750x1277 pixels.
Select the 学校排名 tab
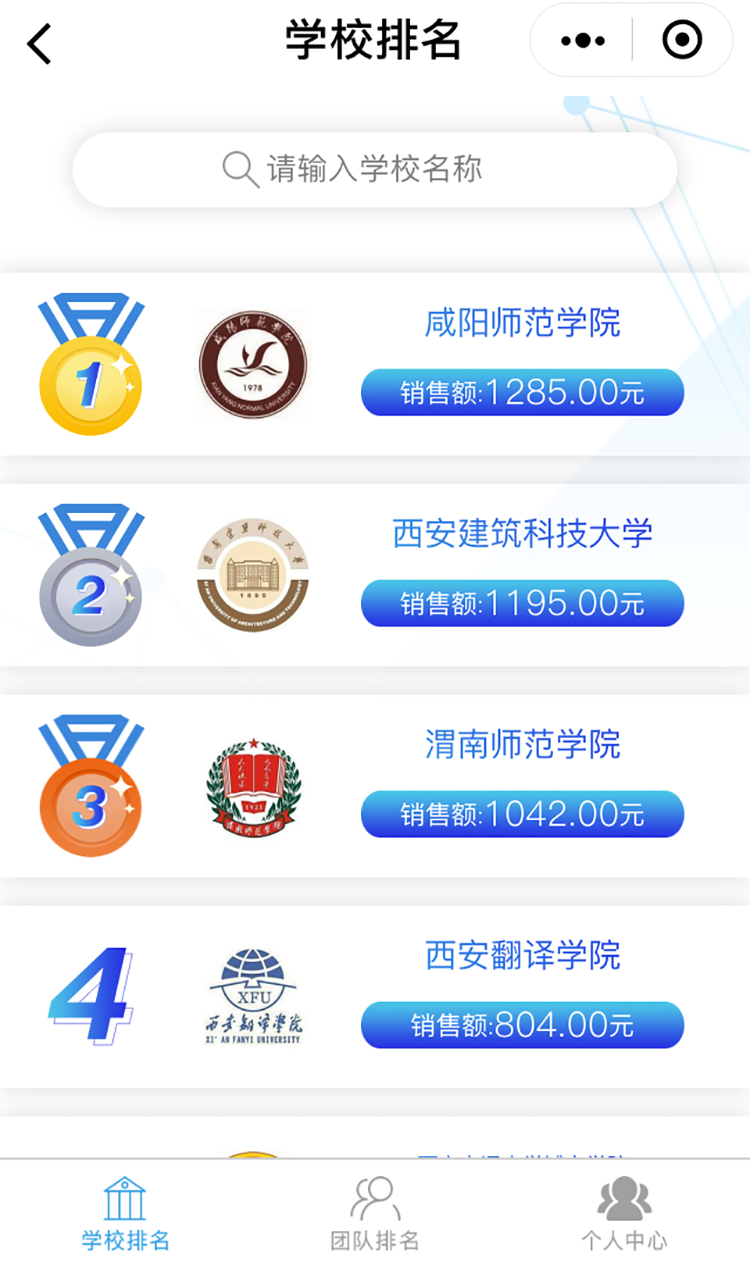pos(125,1215)
